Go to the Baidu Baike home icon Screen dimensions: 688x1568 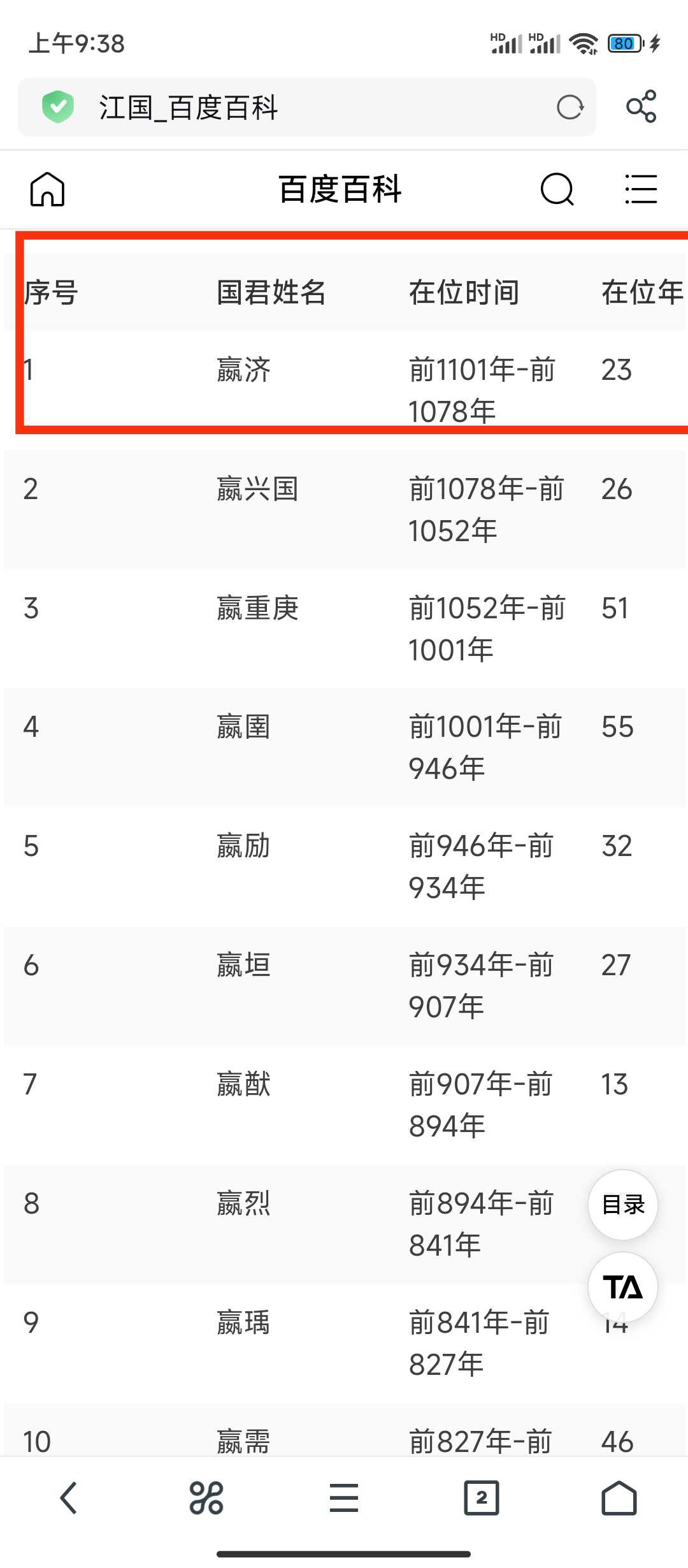click(48, 189)
